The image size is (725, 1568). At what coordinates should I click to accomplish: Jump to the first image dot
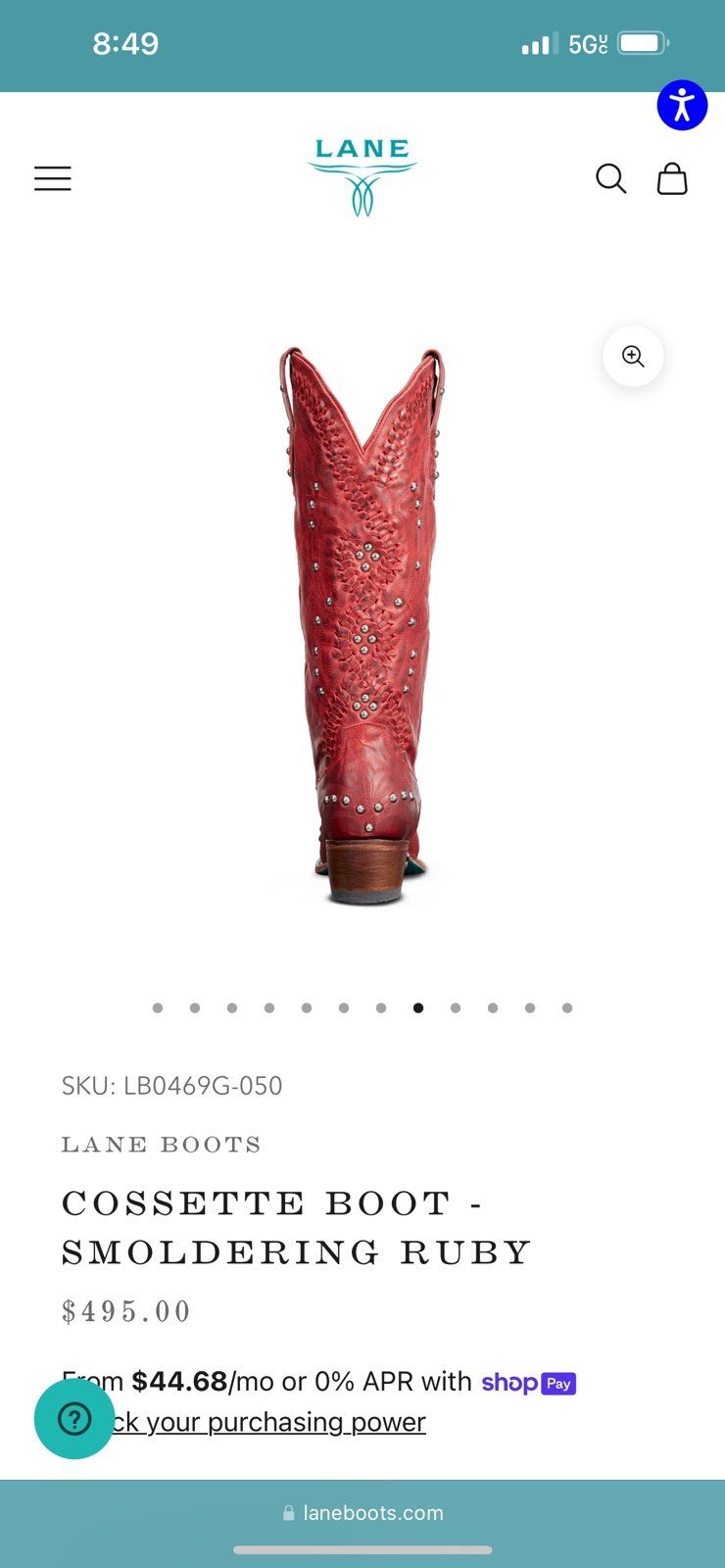pos(158,1007)
